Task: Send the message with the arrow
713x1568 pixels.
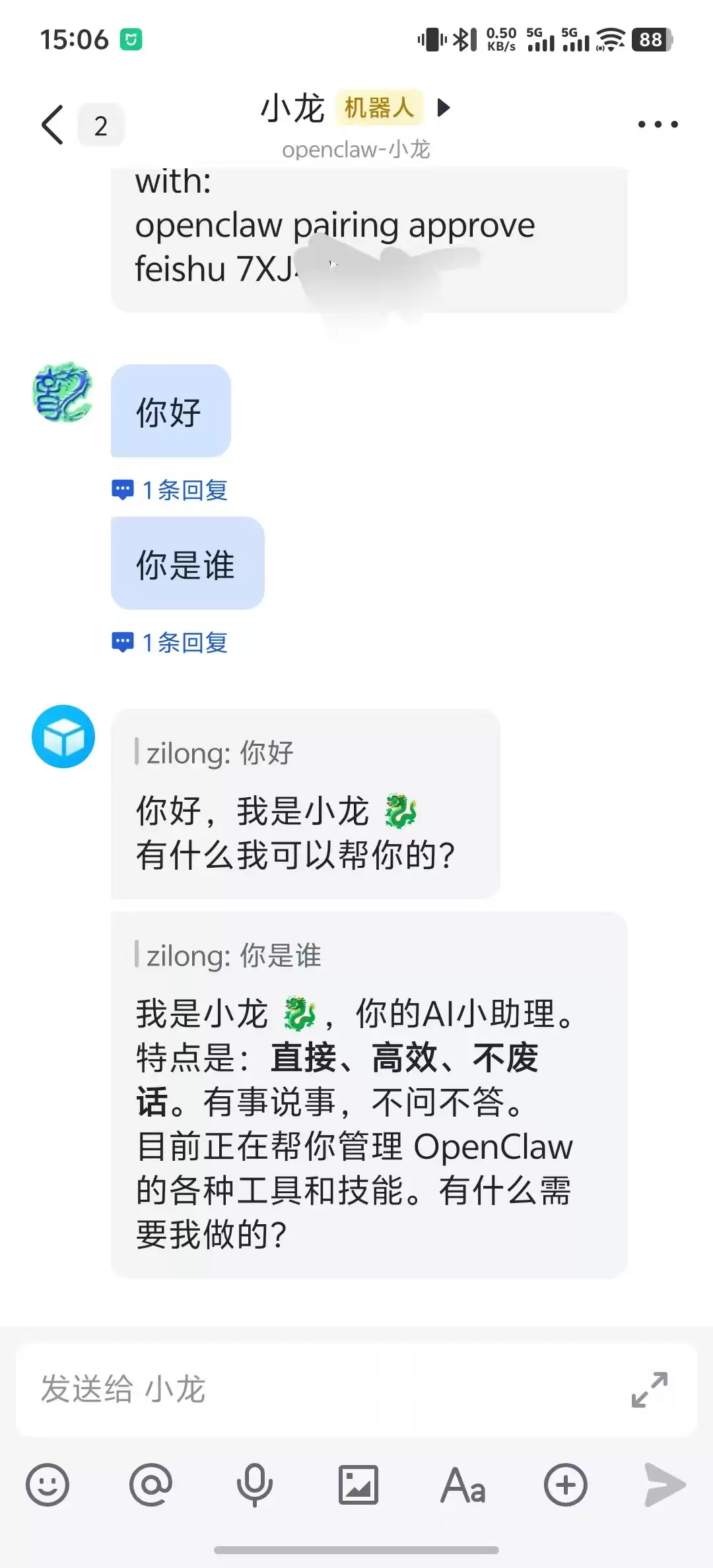Action: point(664,1486)
